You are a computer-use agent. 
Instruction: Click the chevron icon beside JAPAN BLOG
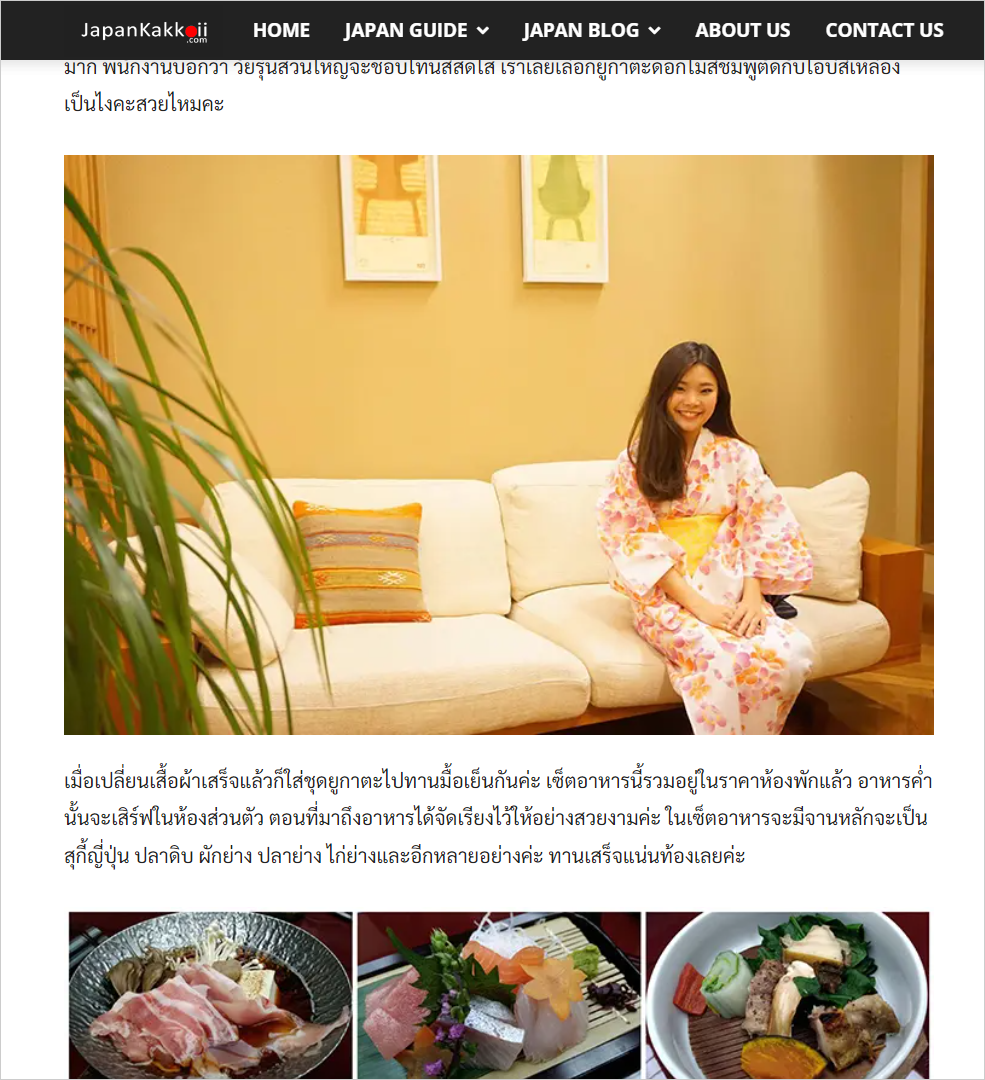(657, 30)
